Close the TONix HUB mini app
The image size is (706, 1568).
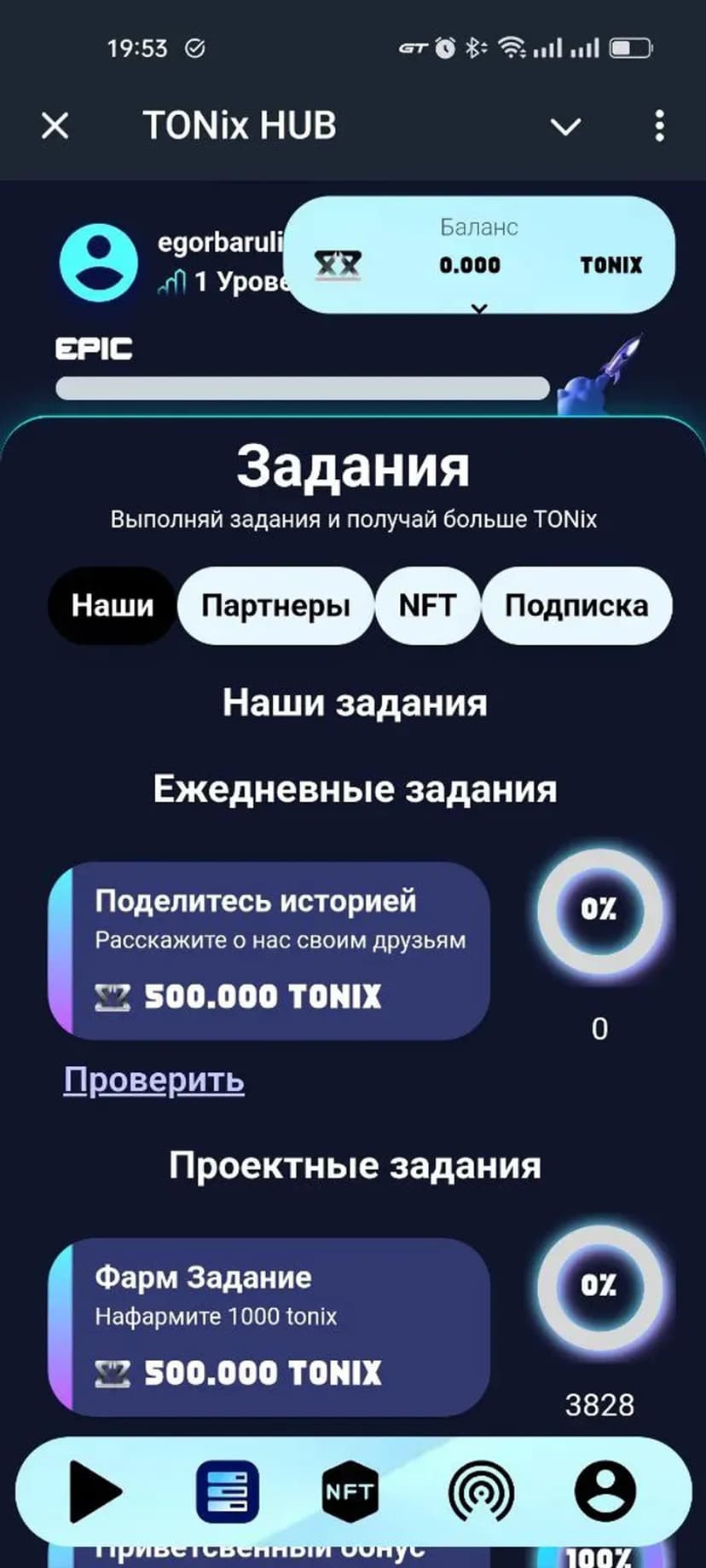click(x=55, y=126)
